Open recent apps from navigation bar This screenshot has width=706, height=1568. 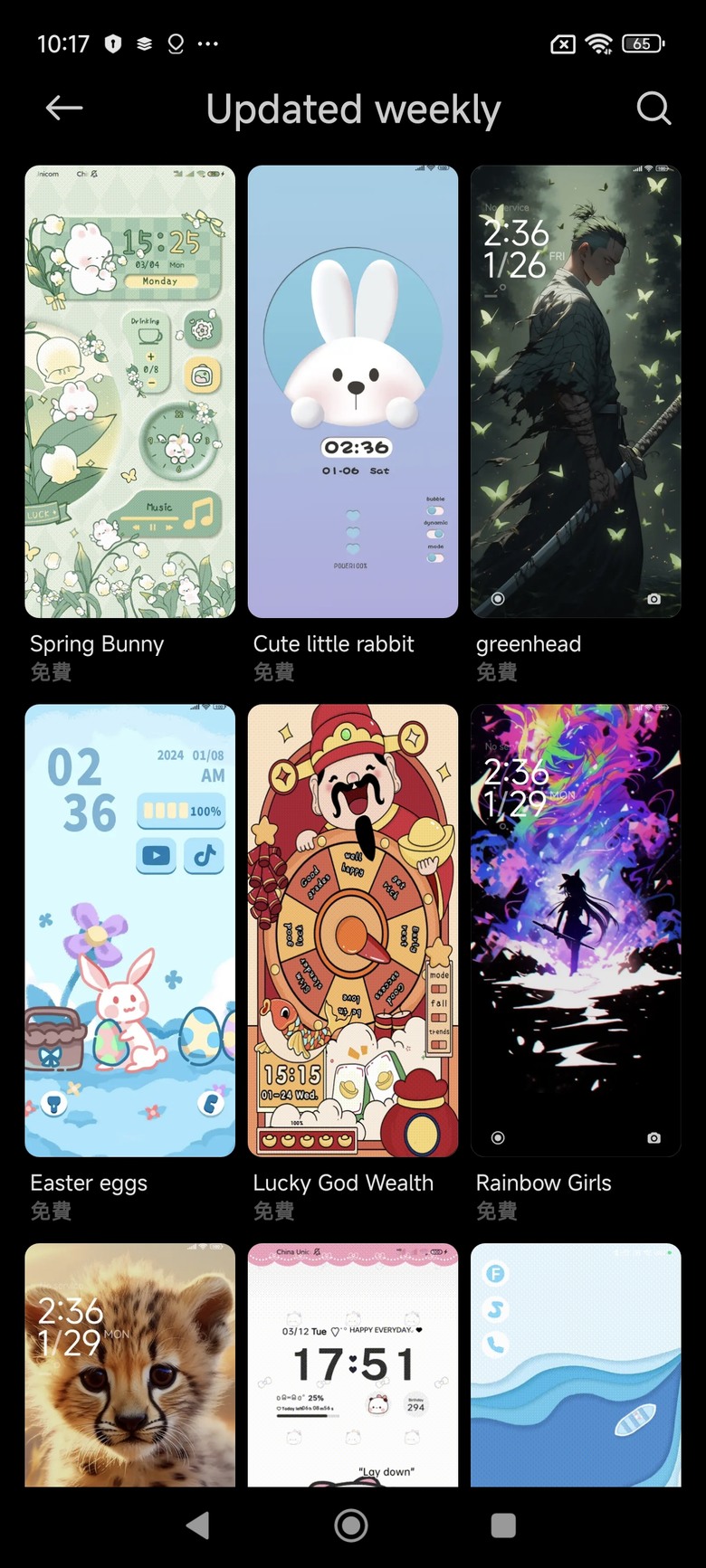(x=503, y=1525)
